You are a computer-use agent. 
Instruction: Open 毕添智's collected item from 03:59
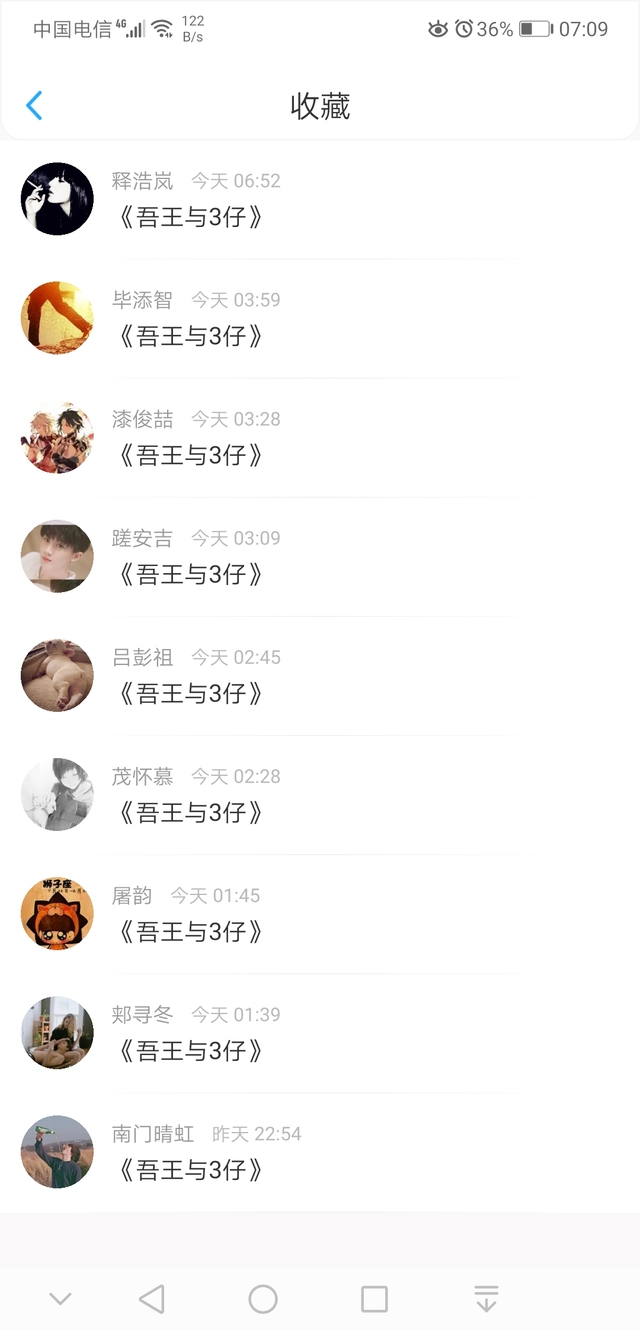coord(190,336)
